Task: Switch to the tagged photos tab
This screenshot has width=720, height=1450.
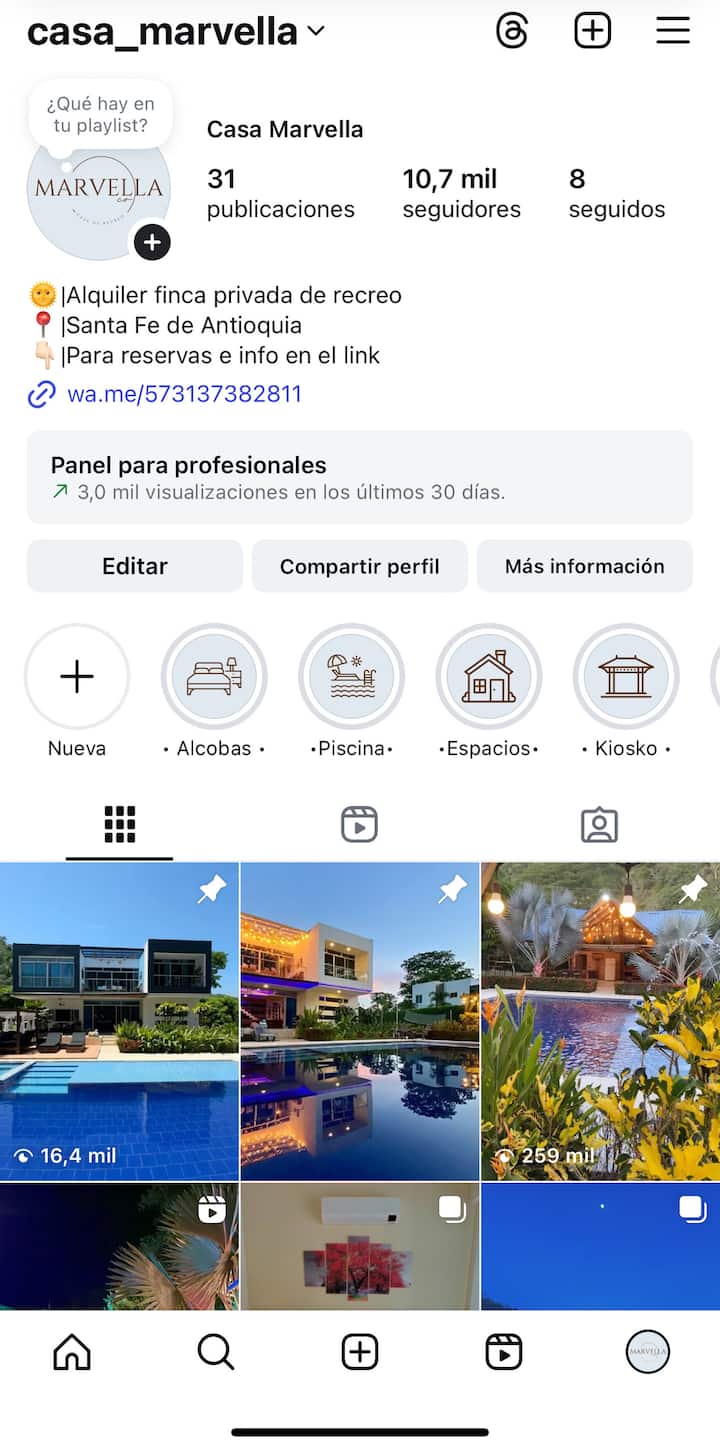Action: click(599, 825)
